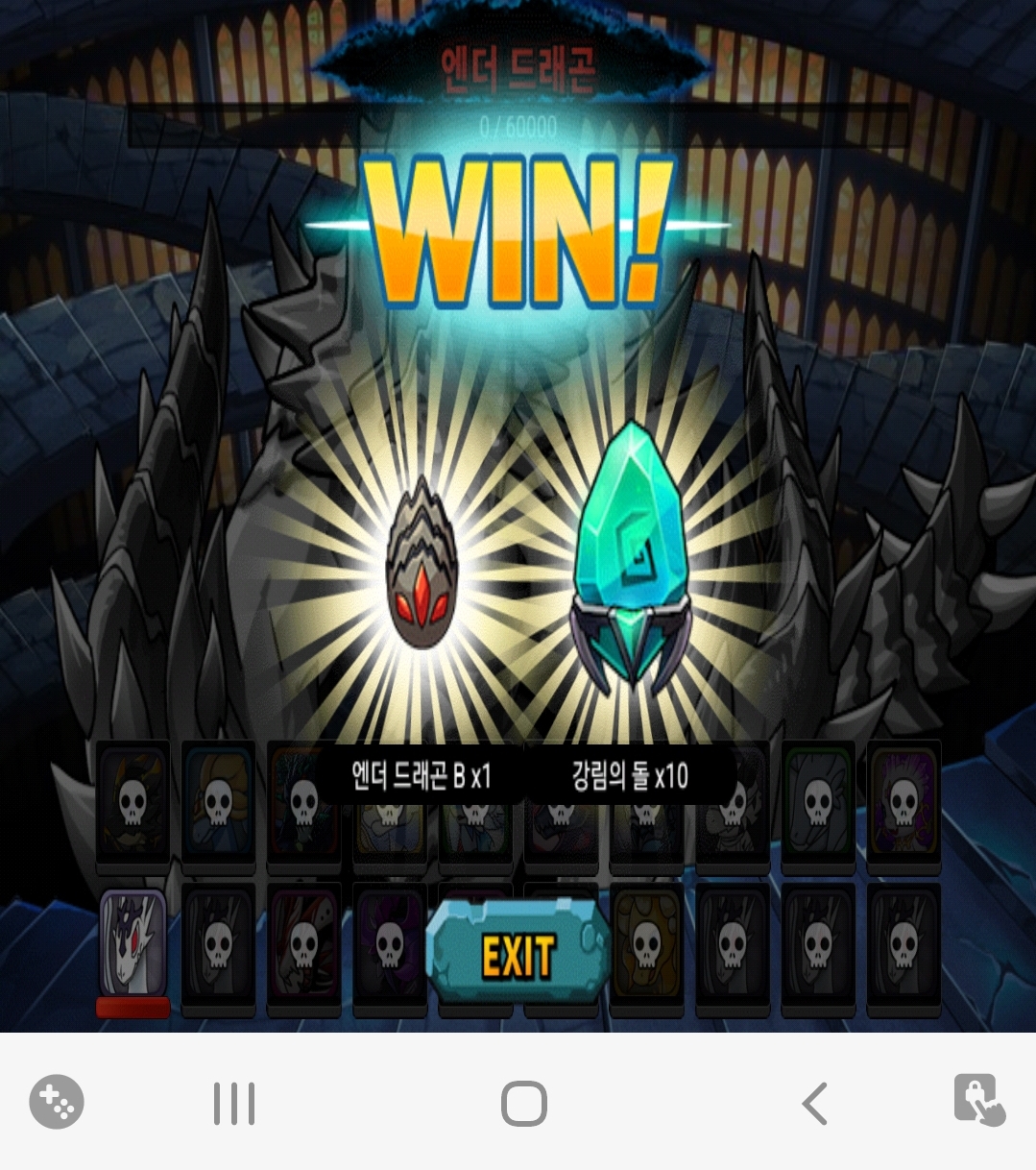1036x1170 pixels.
Task: Open the game tools icon in navigation bar
Action: (57, 1101)
